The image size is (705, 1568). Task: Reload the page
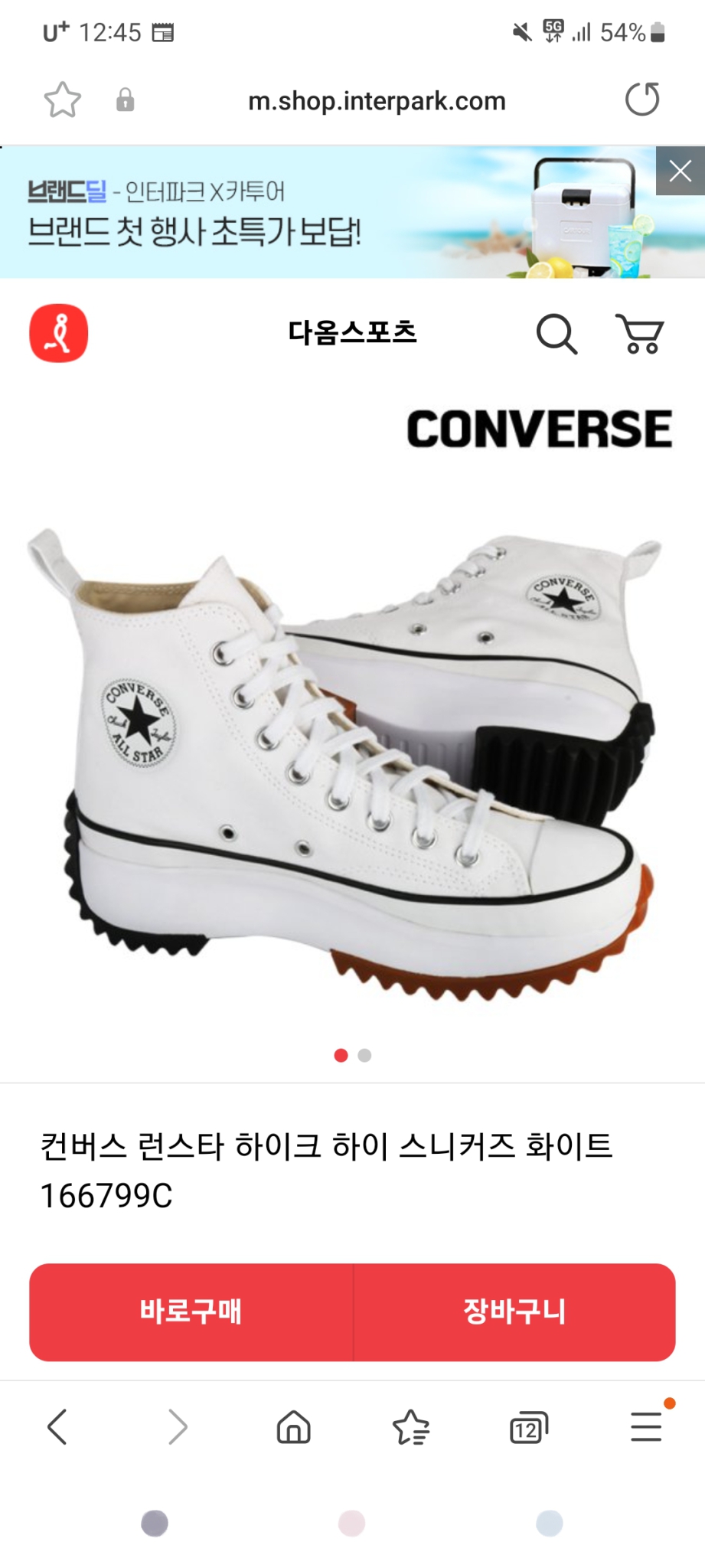point(641,100)
